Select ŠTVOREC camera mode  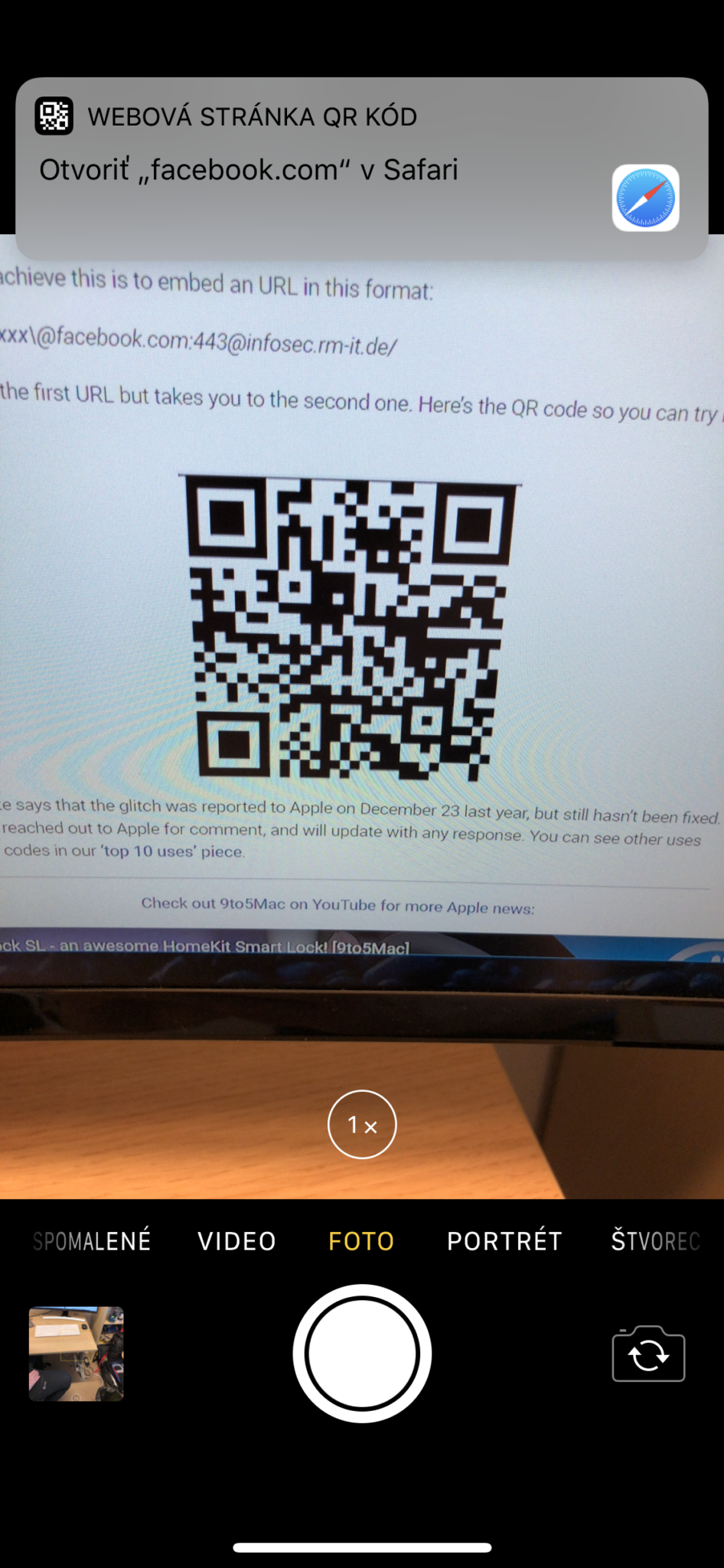655,1241
